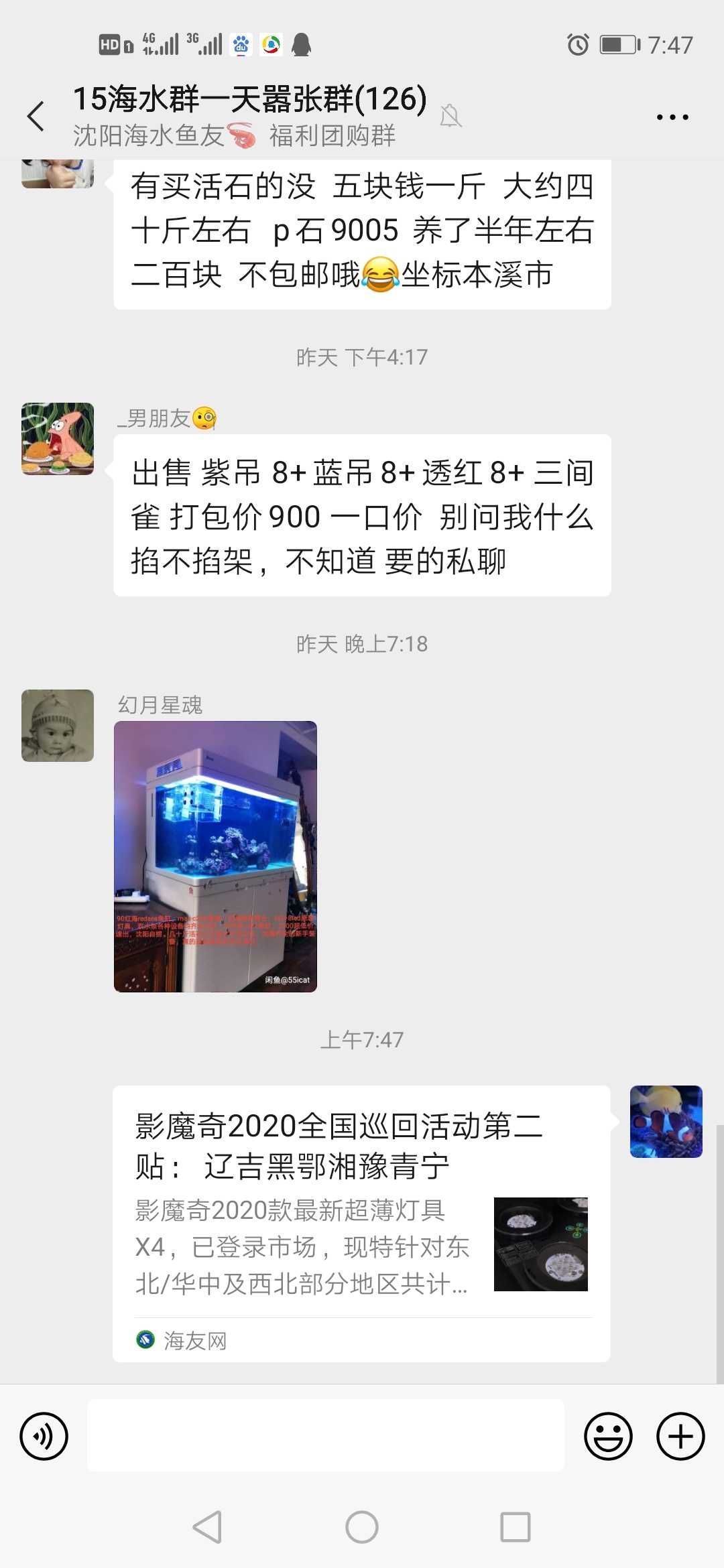View 幻月星魂's profile avatar
Viewport: 724px width, 1568px height.
58,726
